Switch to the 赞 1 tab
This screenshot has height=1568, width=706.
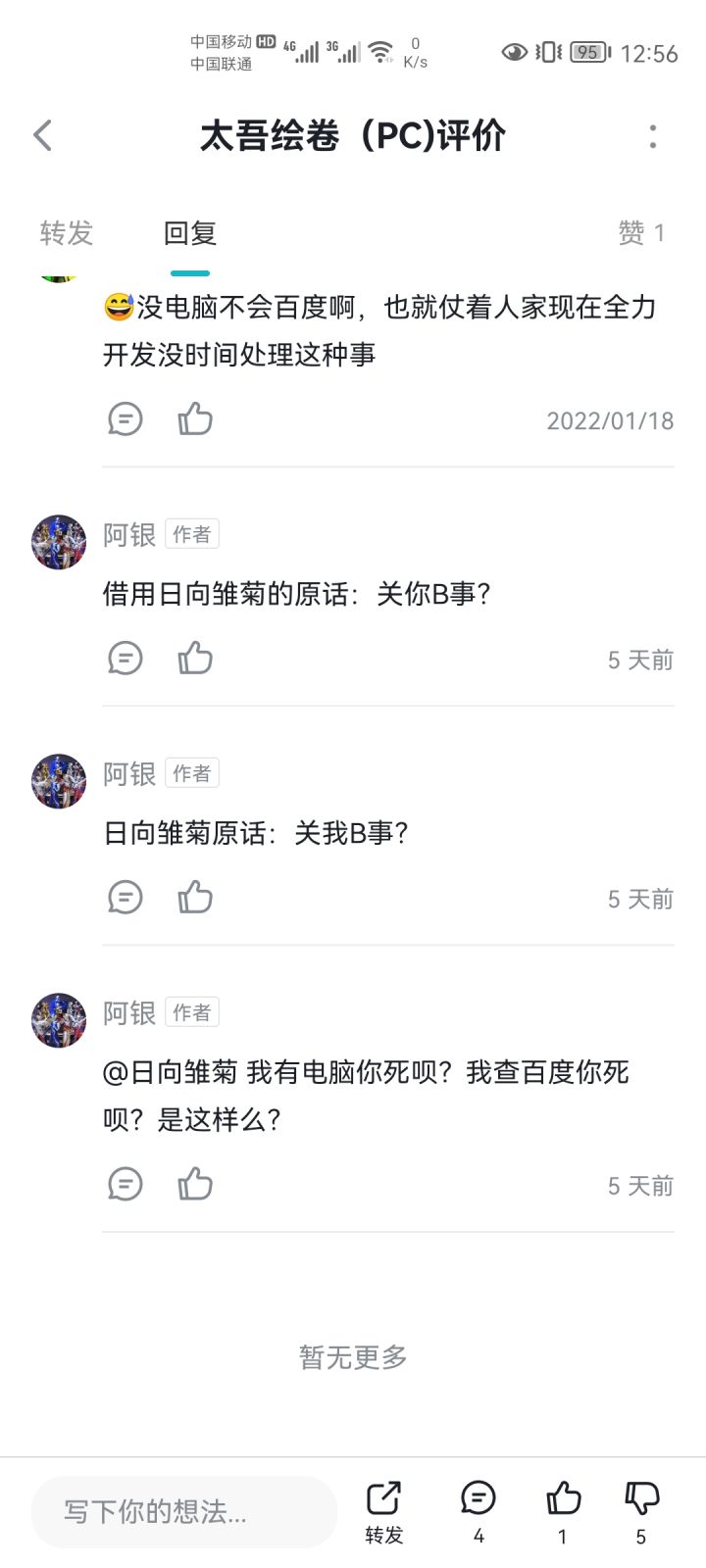(641, 233)
